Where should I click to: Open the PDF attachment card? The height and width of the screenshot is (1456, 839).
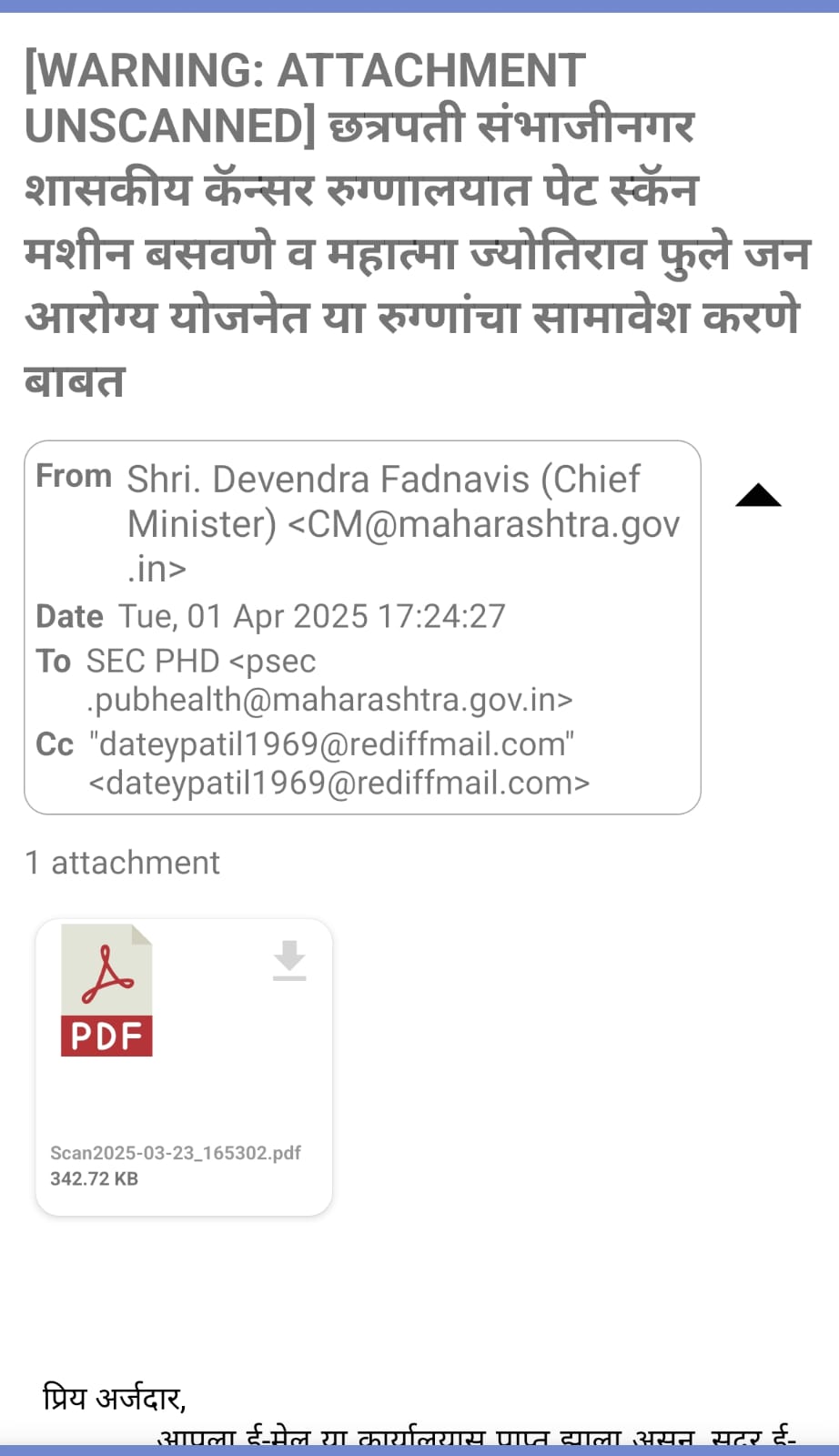tap(184, 1067)
